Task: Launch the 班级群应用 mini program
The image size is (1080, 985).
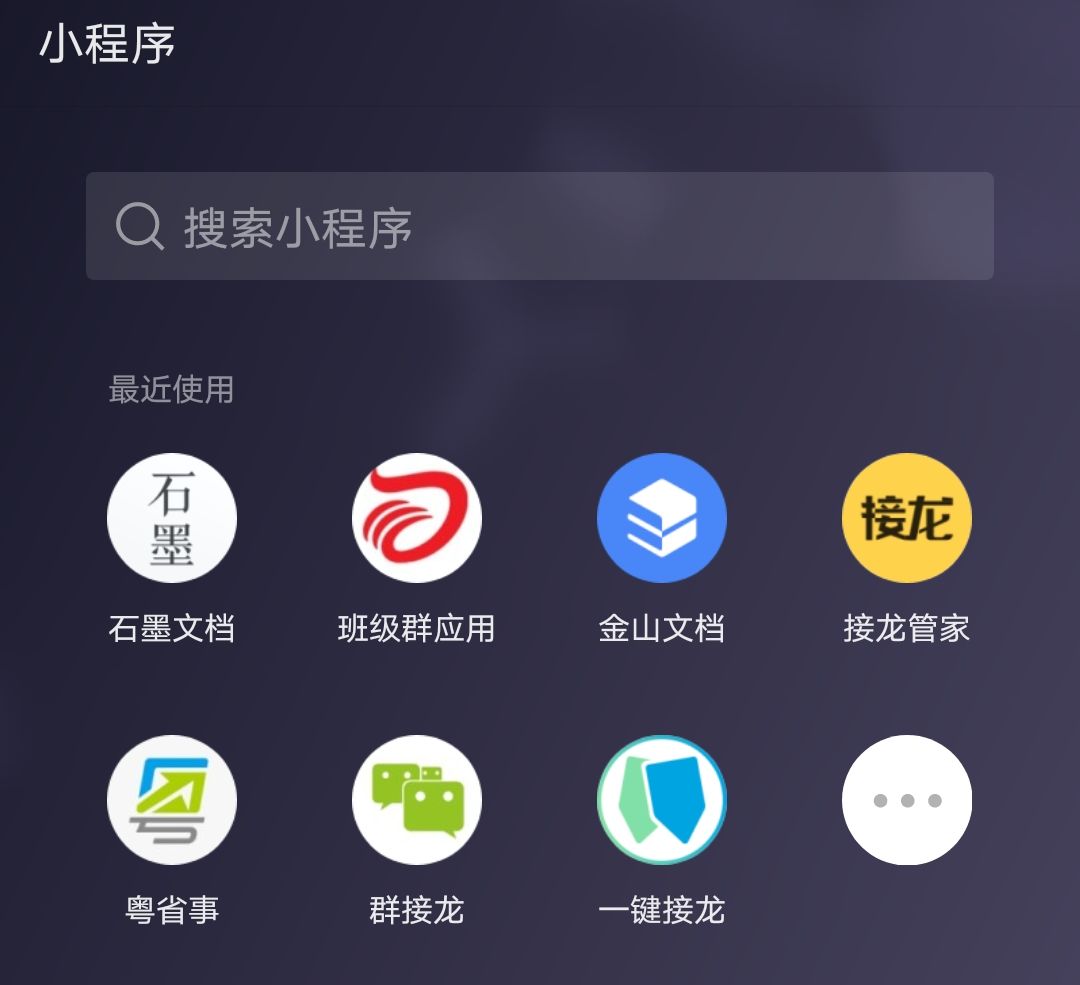Action: (x=417, y=518)
